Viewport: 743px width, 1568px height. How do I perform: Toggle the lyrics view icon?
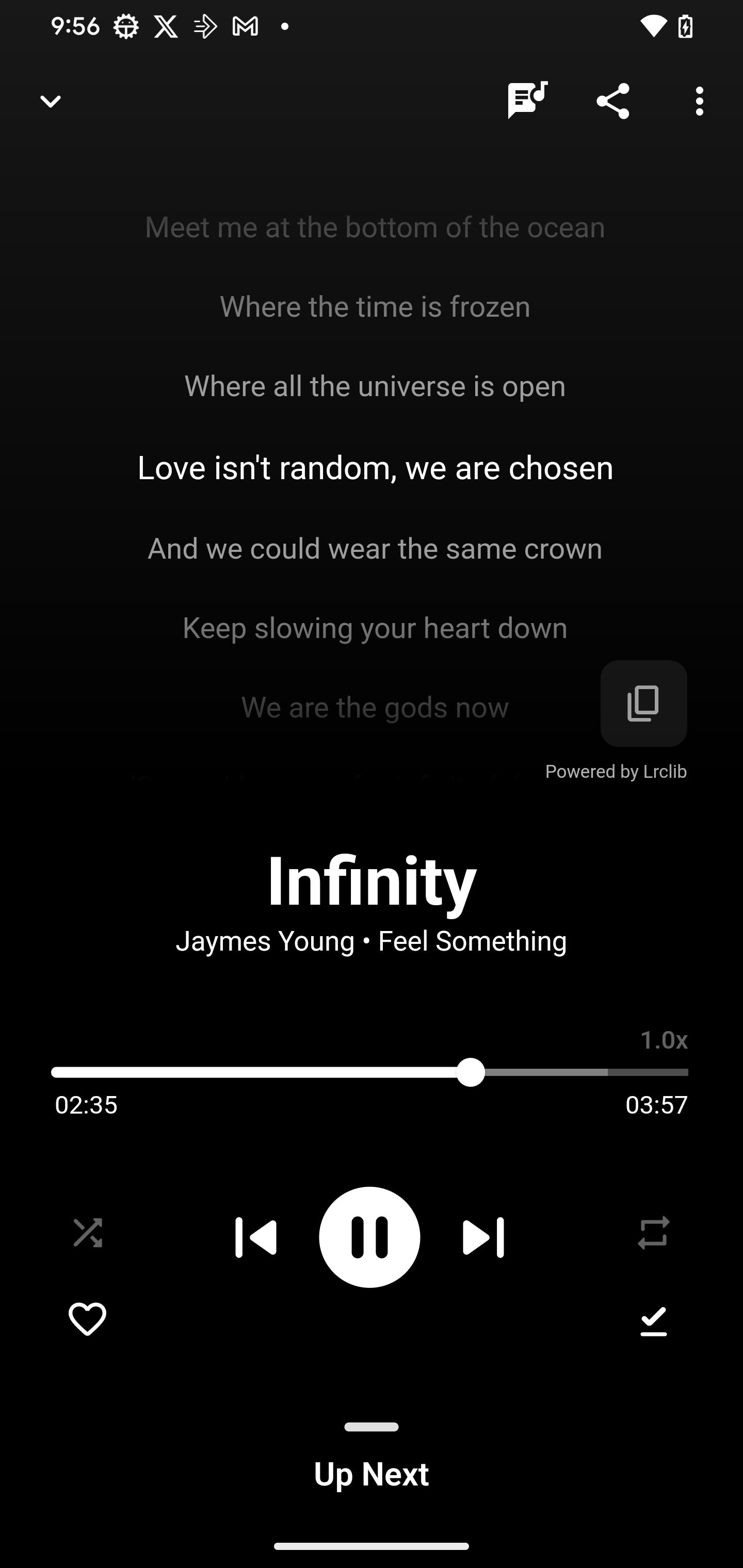527,101
